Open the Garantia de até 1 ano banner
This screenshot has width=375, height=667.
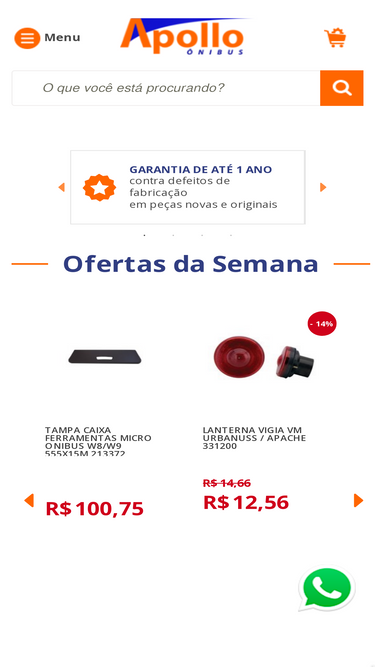(x=188, y=187)
